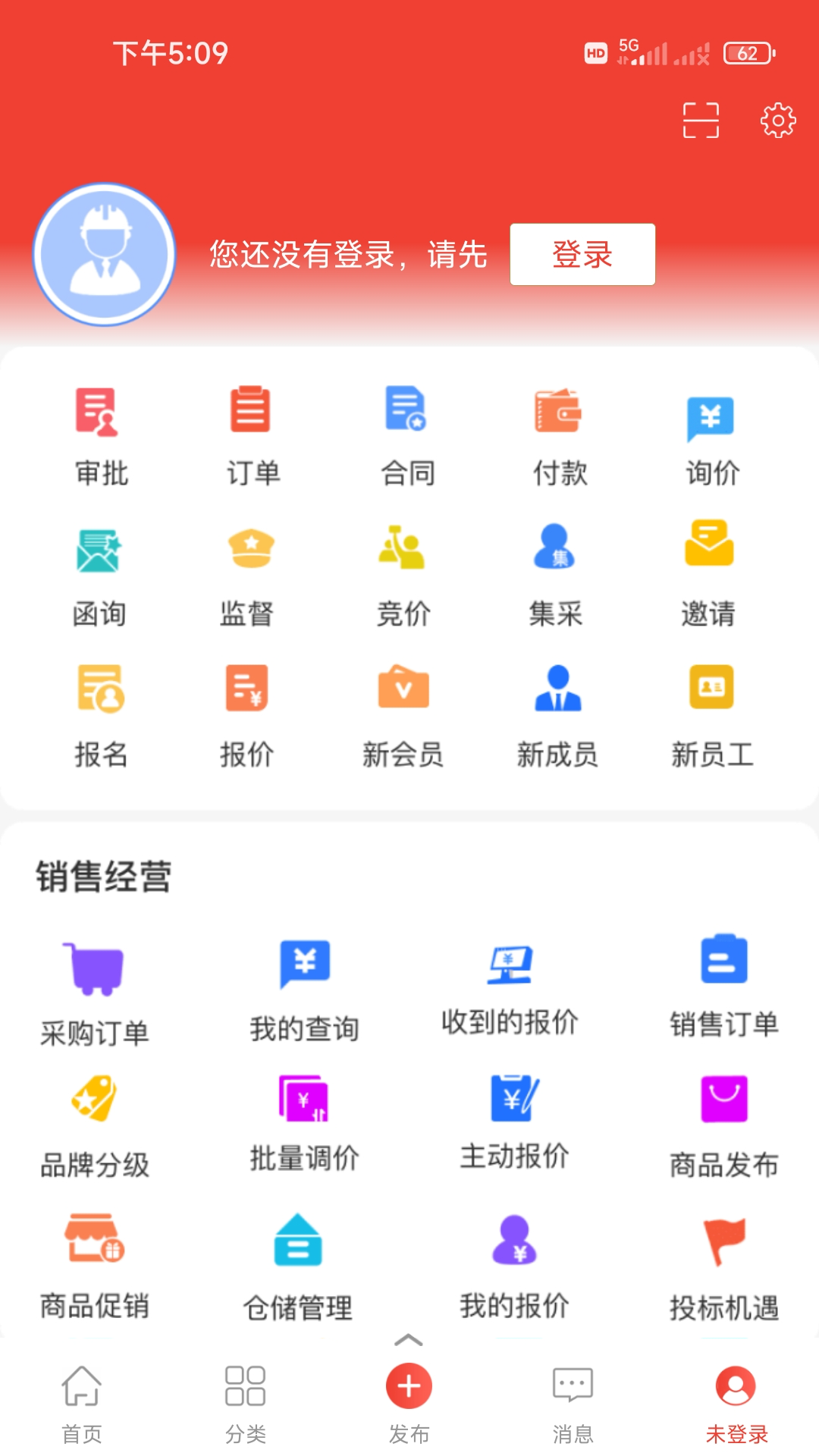Open 采购订单 (Purchase Orders)
Screen dimensions: 819x1456
point(95,986)
